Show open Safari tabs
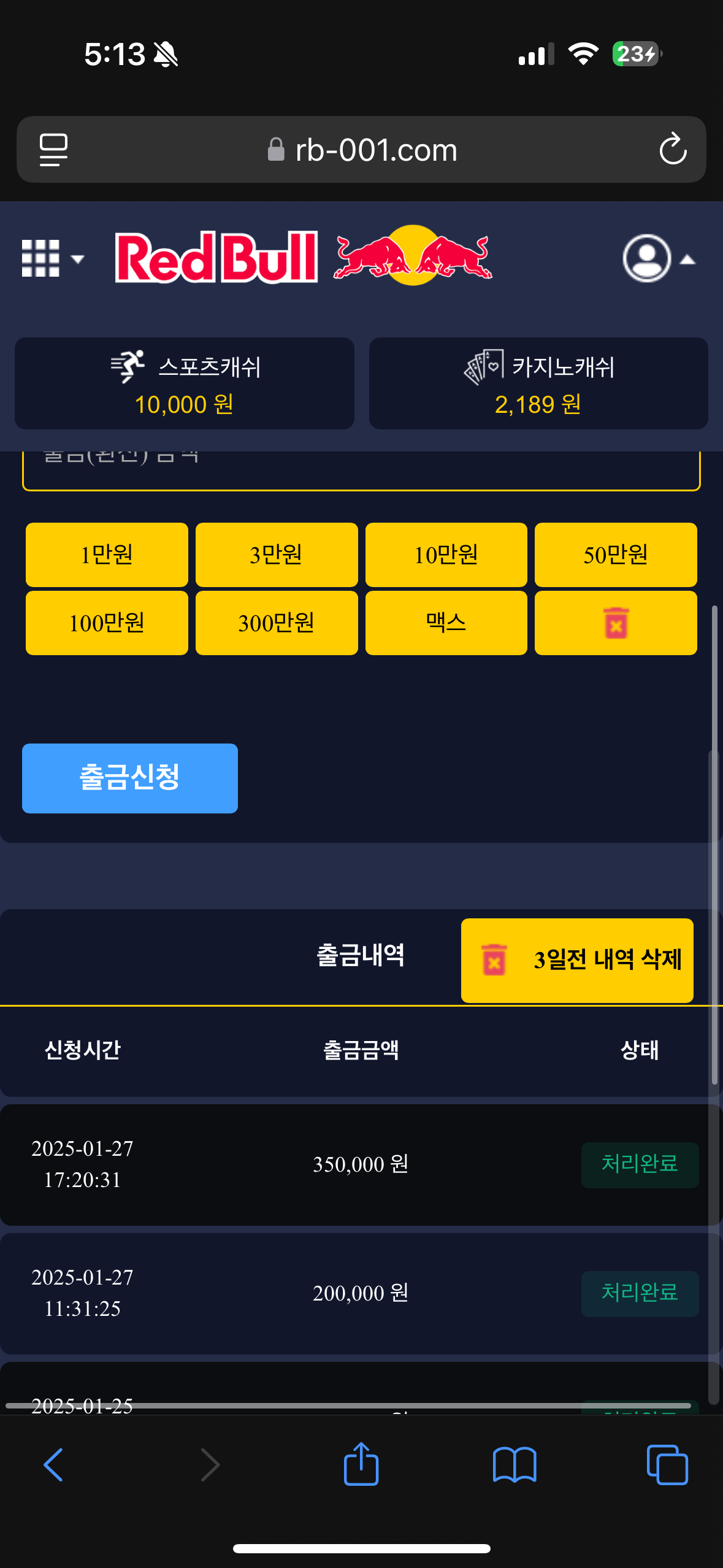Image resolution: width=723 pixels, height=1568 pixels. [667, 1465]
